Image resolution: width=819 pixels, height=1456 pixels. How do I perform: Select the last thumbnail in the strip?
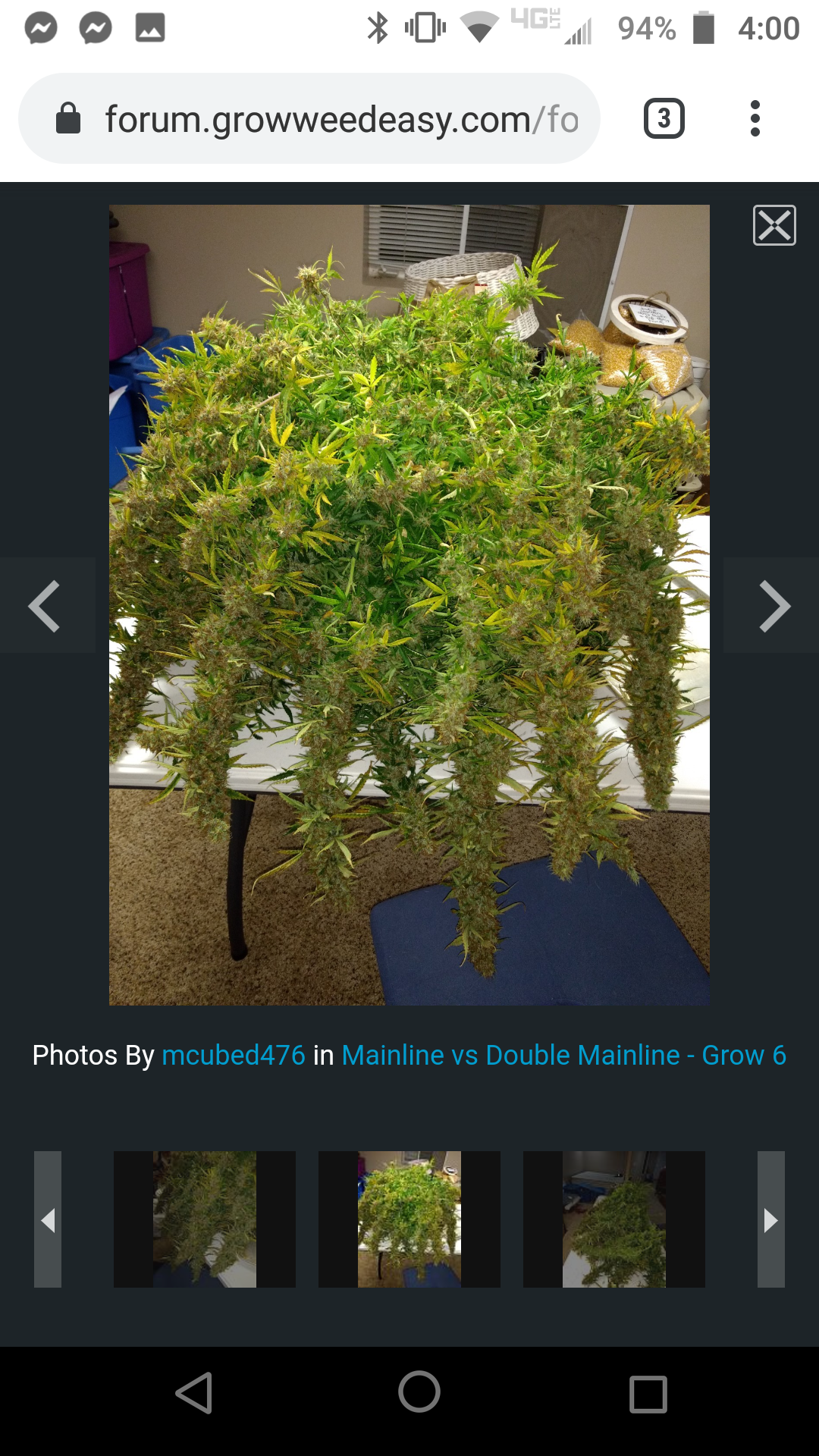[614, 1219]
